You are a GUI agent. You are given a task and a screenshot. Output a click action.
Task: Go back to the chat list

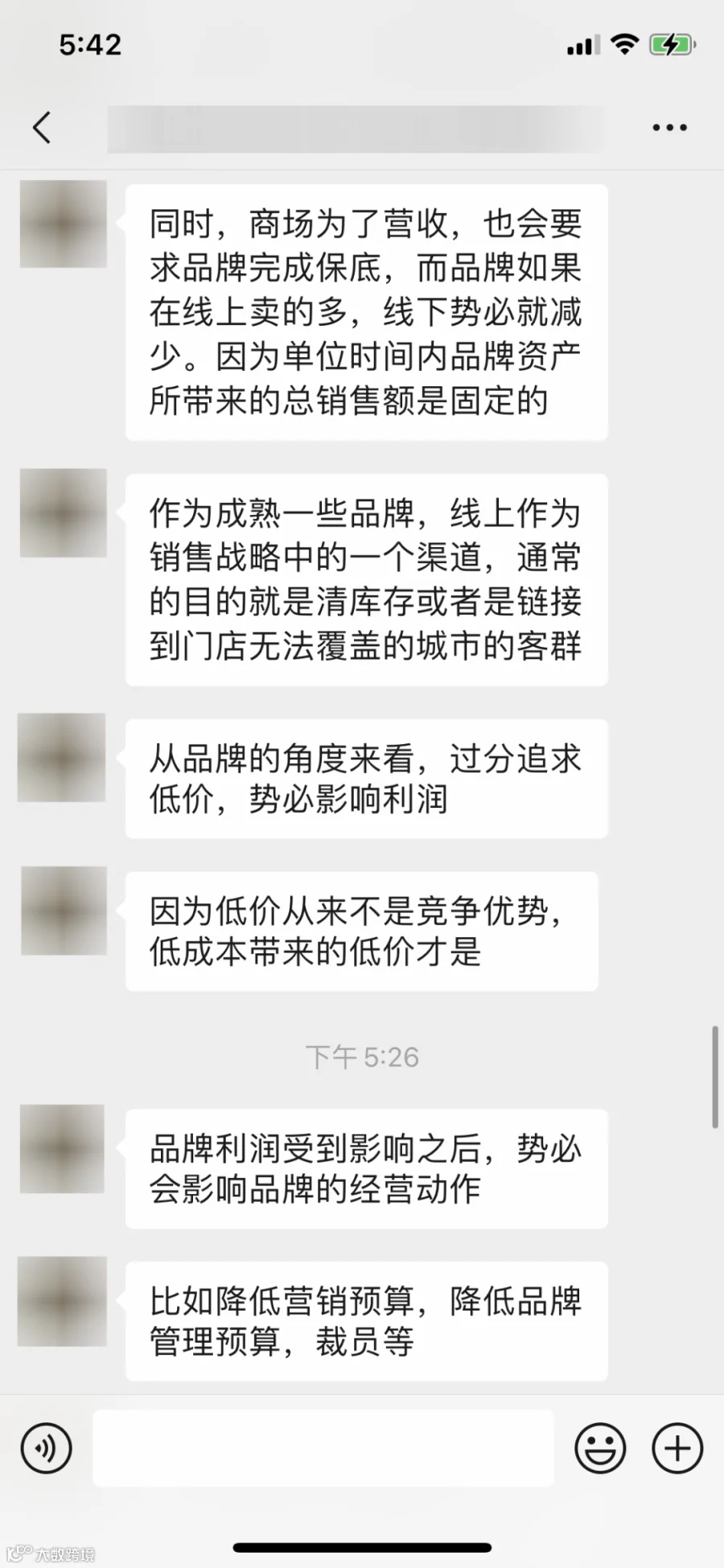coord(42,127)
